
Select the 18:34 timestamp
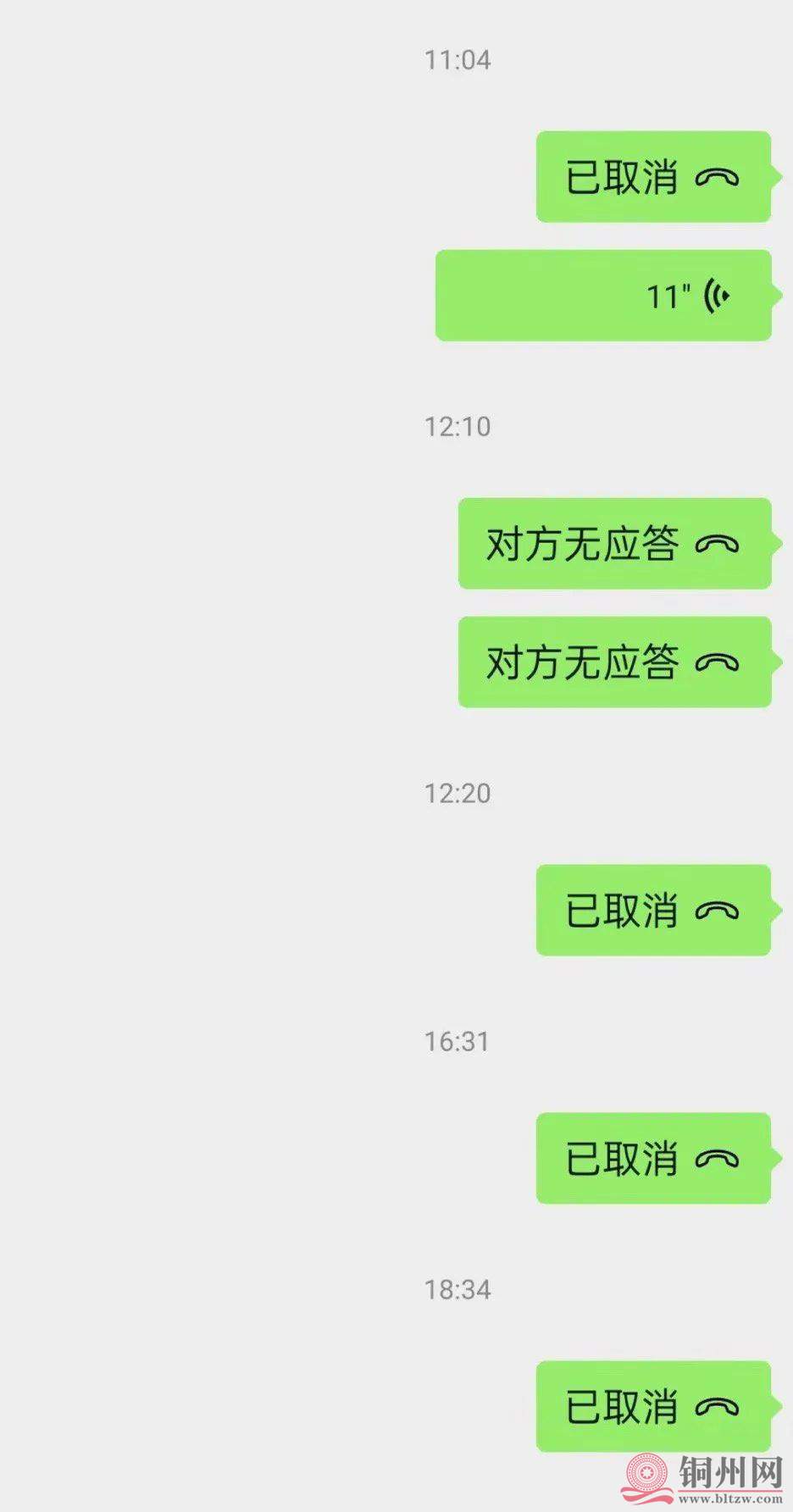(x=457, y=1288)
